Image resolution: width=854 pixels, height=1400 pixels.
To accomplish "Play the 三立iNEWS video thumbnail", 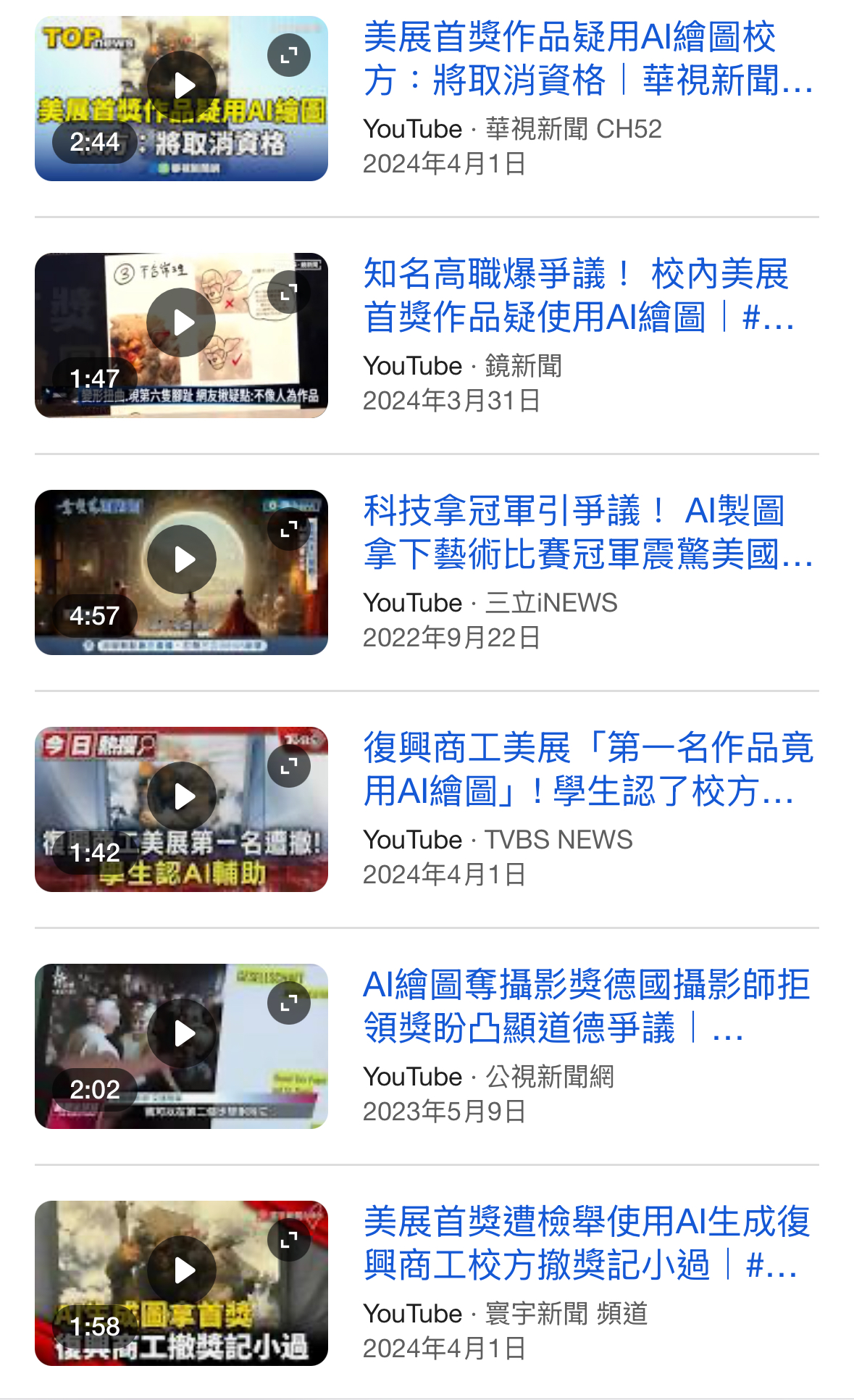I will pyautogui.click(x=182, y=559).
